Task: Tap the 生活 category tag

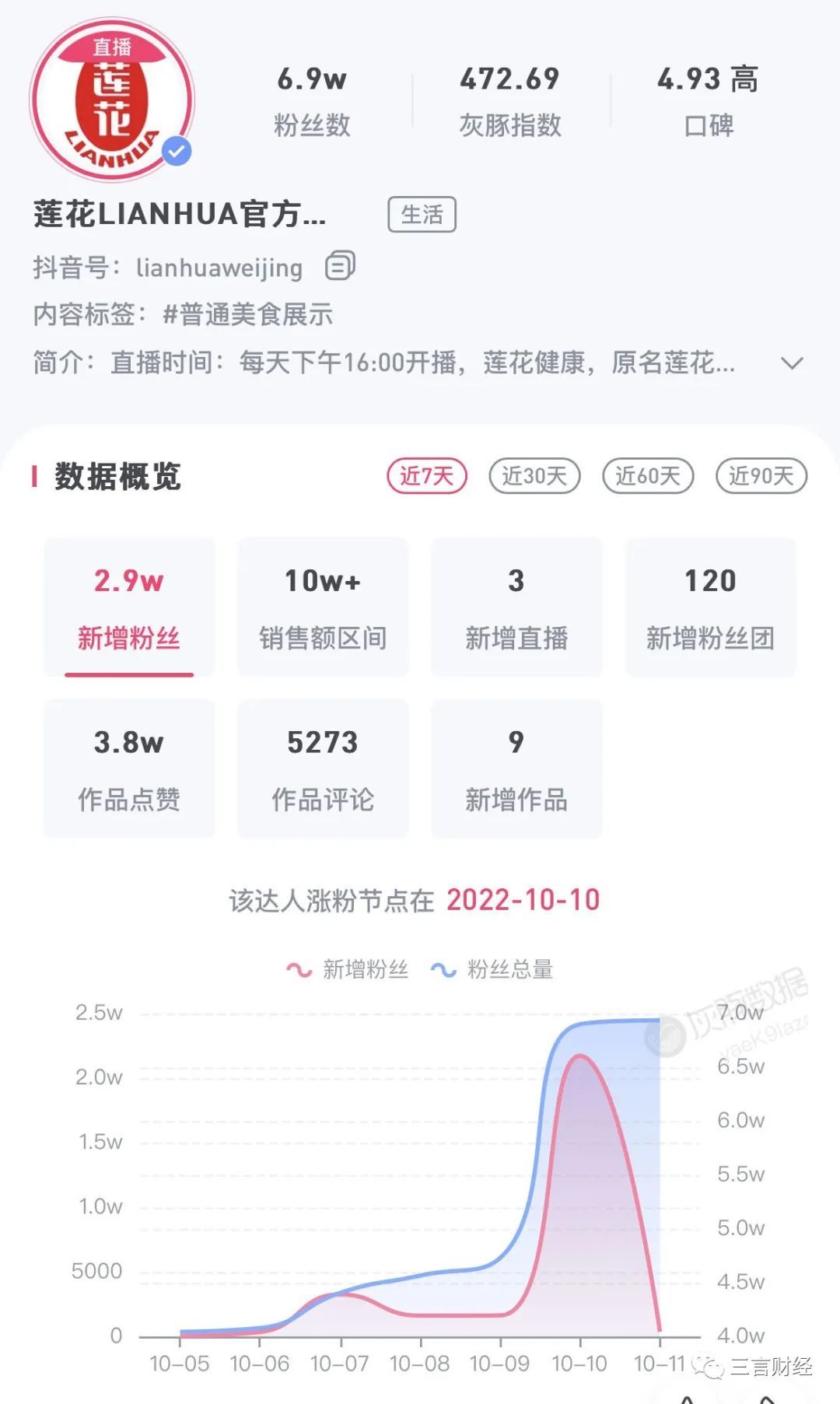Action: point(422,215)
